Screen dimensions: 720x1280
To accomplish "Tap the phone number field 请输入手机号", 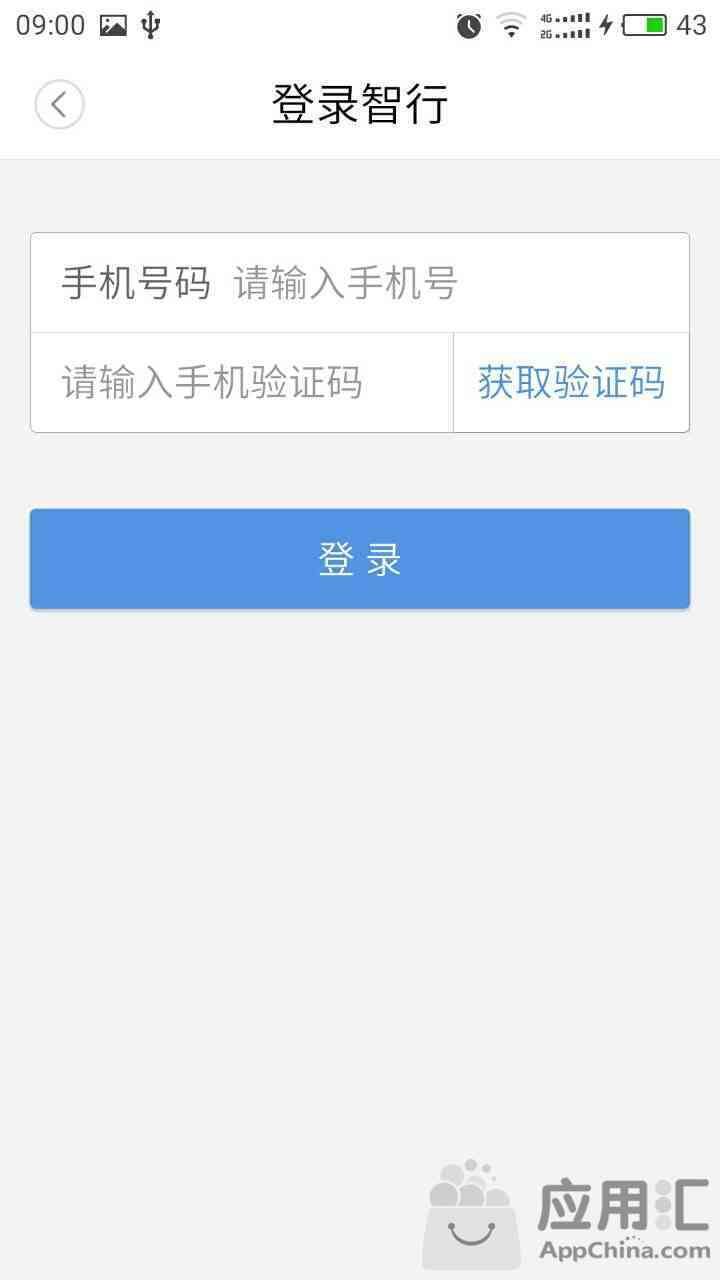I will pyautogui.click(x=455, y=284).
